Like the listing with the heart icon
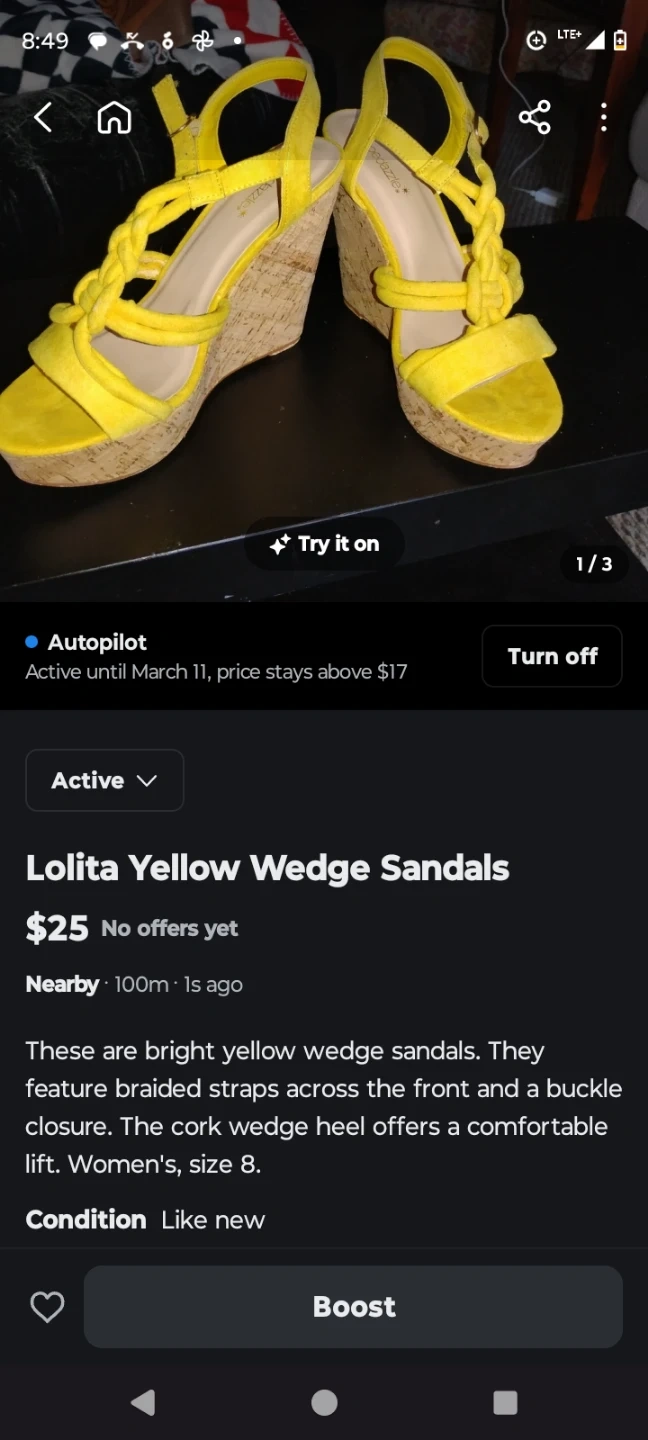Screen dimensions: 648x1440 [47, 1307]
